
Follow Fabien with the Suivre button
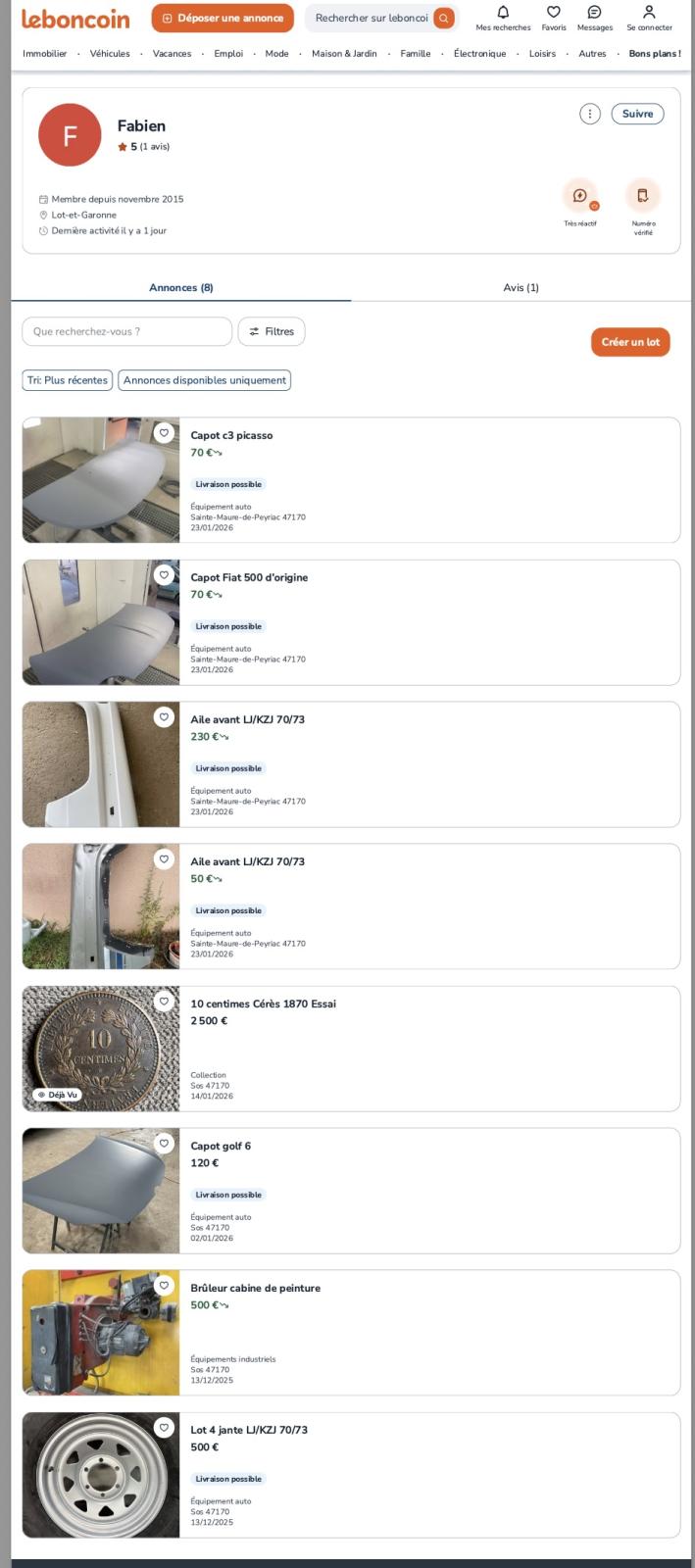637,114
